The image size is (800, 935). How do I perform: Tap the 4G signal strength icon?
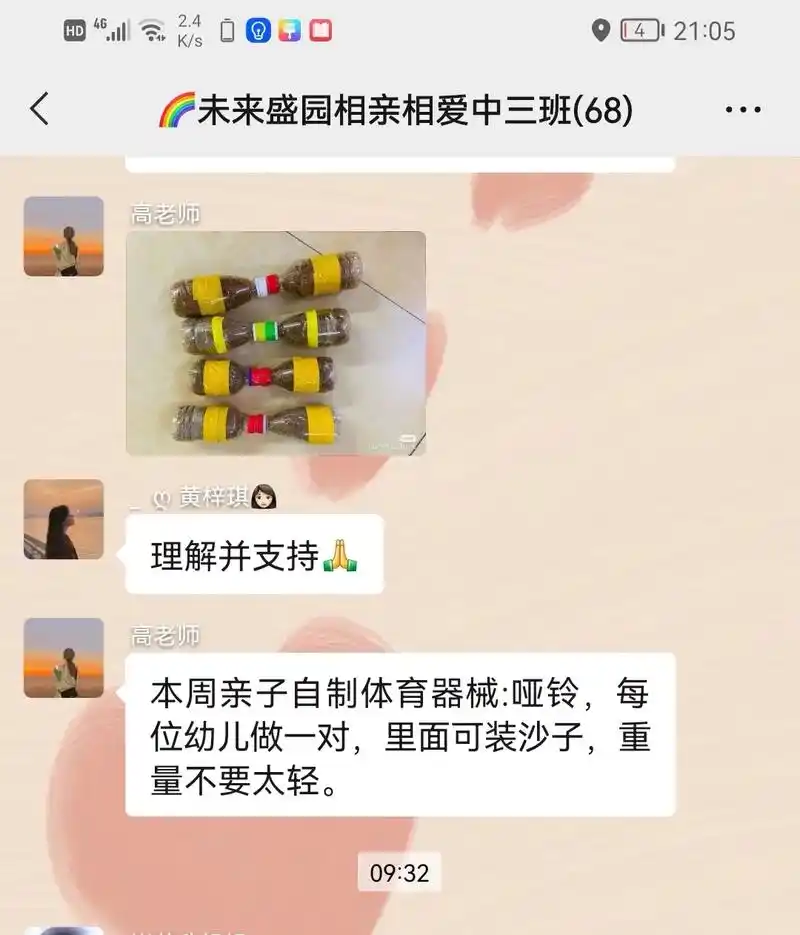[113, 29]
